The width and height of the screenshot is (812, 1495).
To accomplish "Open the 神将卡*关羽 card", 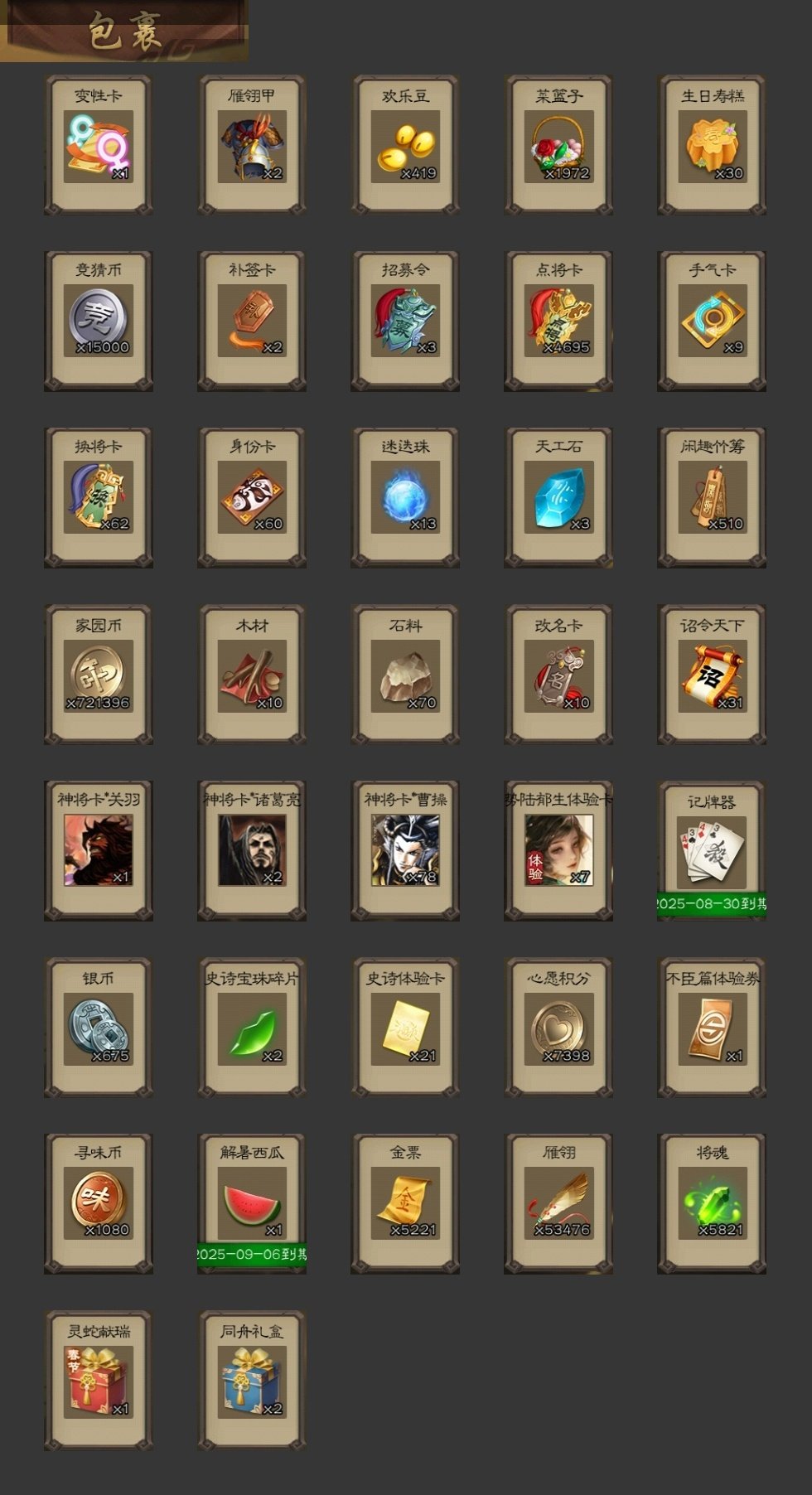I will pos(99,851).
